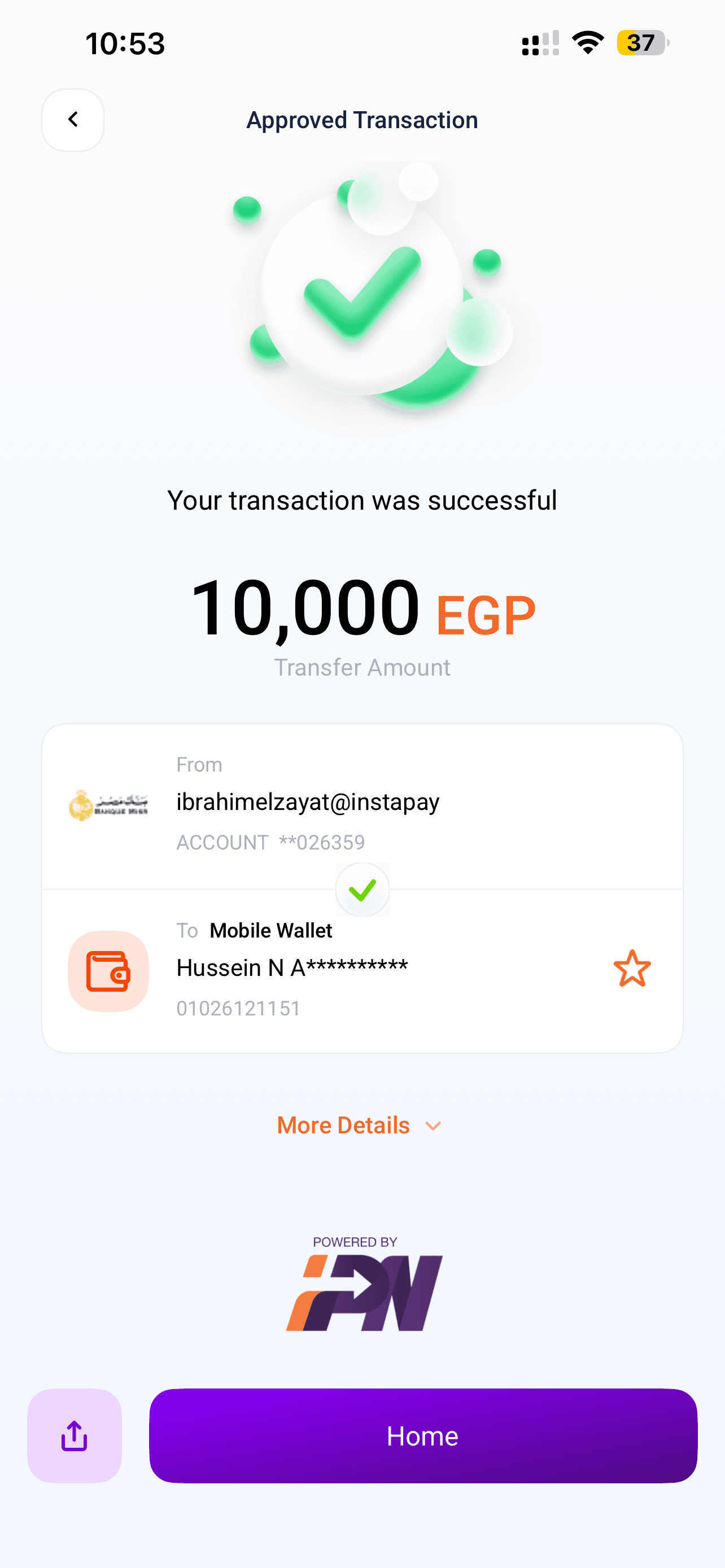The image size is (725, 1568).
Task: Go back using the top-left arrow
Action: pos(72,120)
